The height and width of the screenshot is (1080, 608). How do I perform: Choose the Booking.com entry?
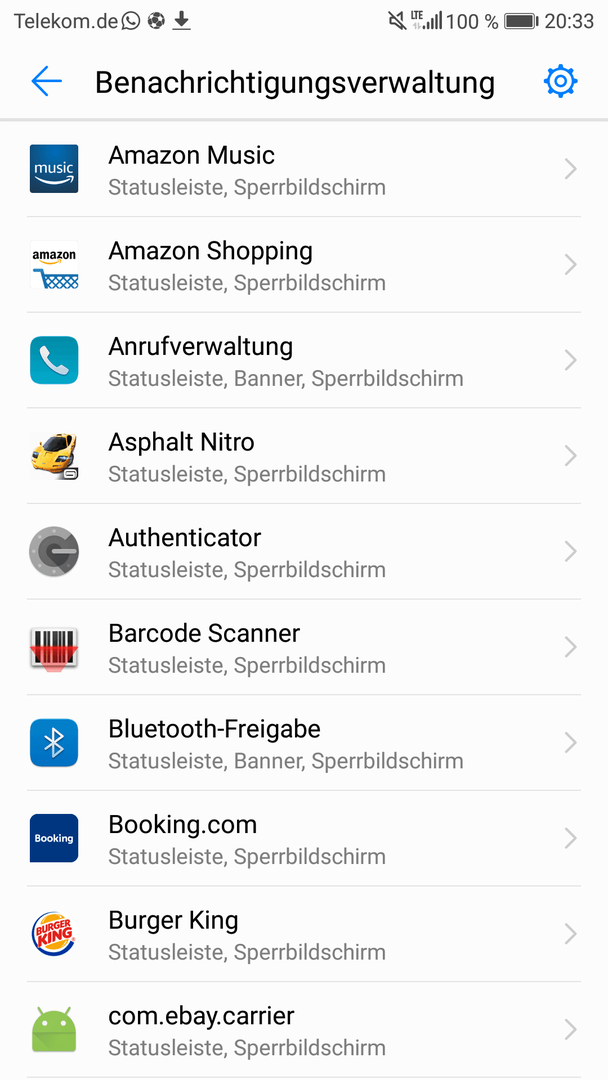click(304, 840)
